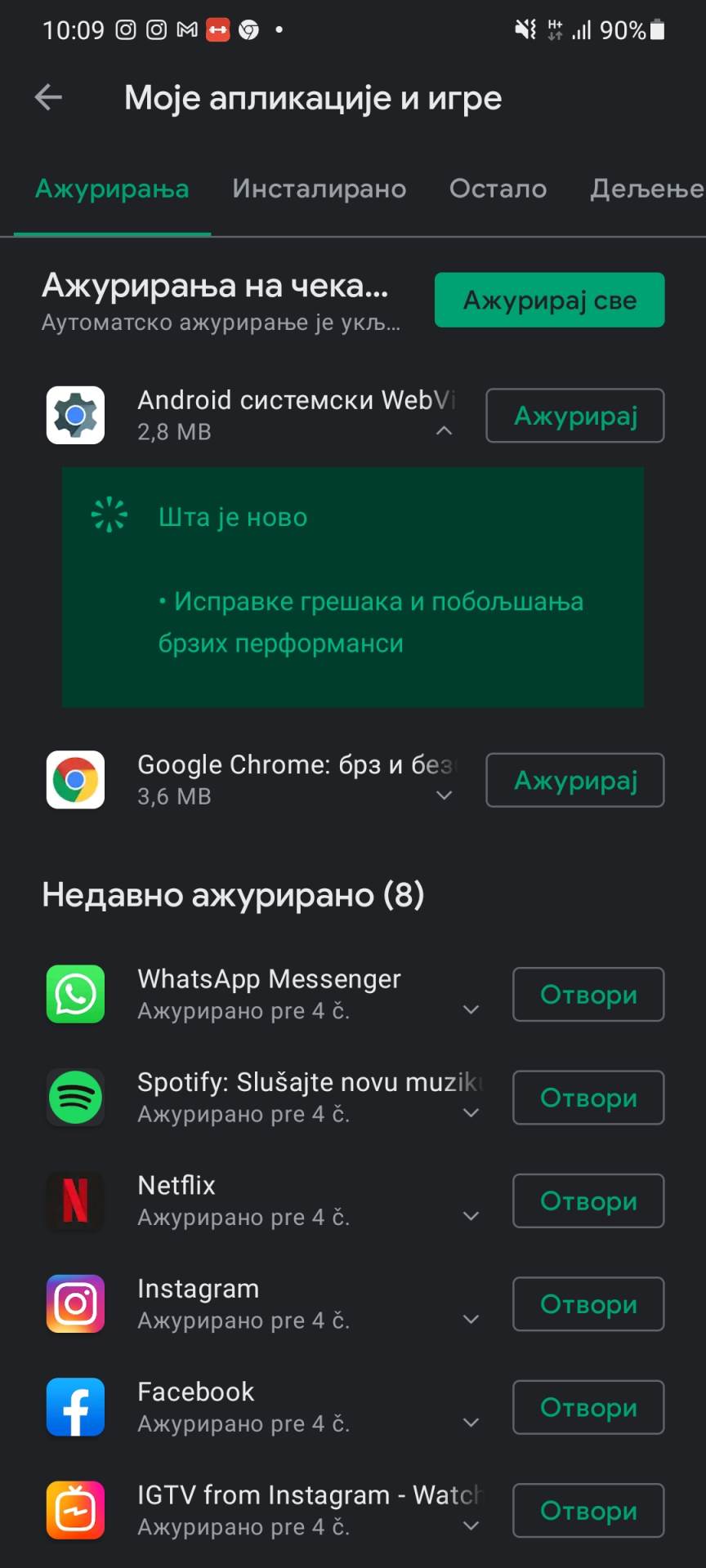Tap the Ажурирај све button
Image resolution: width=706 pixels, height=1568 pixels.
549,300
